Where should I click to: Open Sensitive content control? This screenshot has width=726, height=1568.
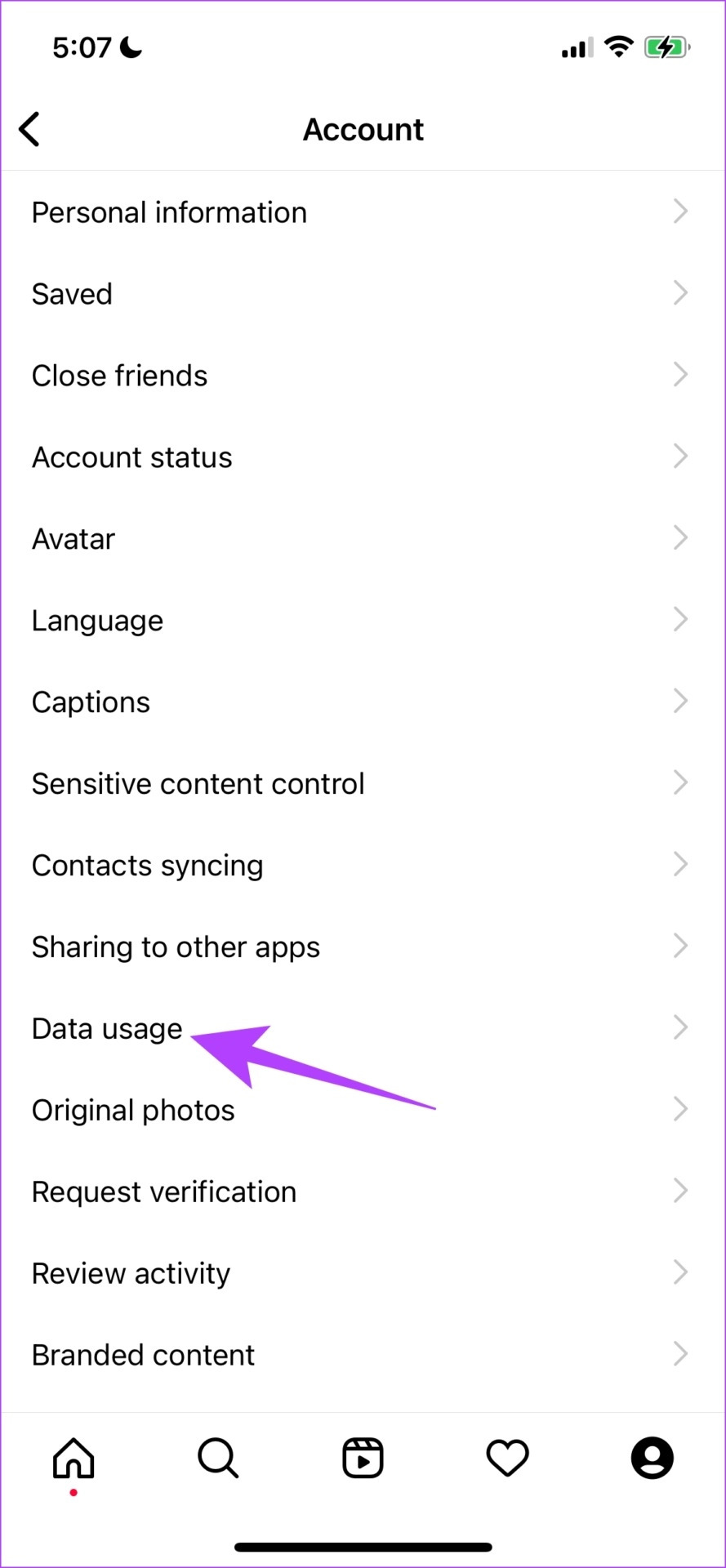click(198, 784)
